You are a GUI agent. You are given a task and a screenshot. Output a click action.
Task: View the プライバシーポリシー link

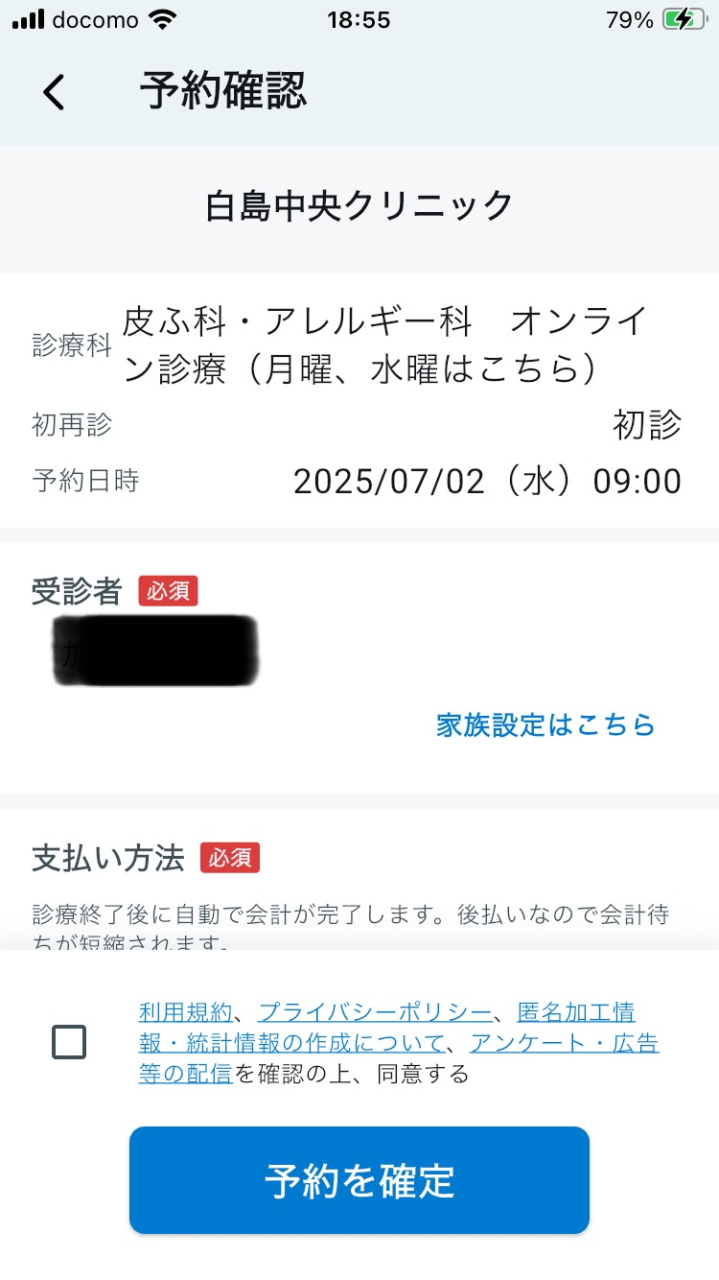[374, 1012]
